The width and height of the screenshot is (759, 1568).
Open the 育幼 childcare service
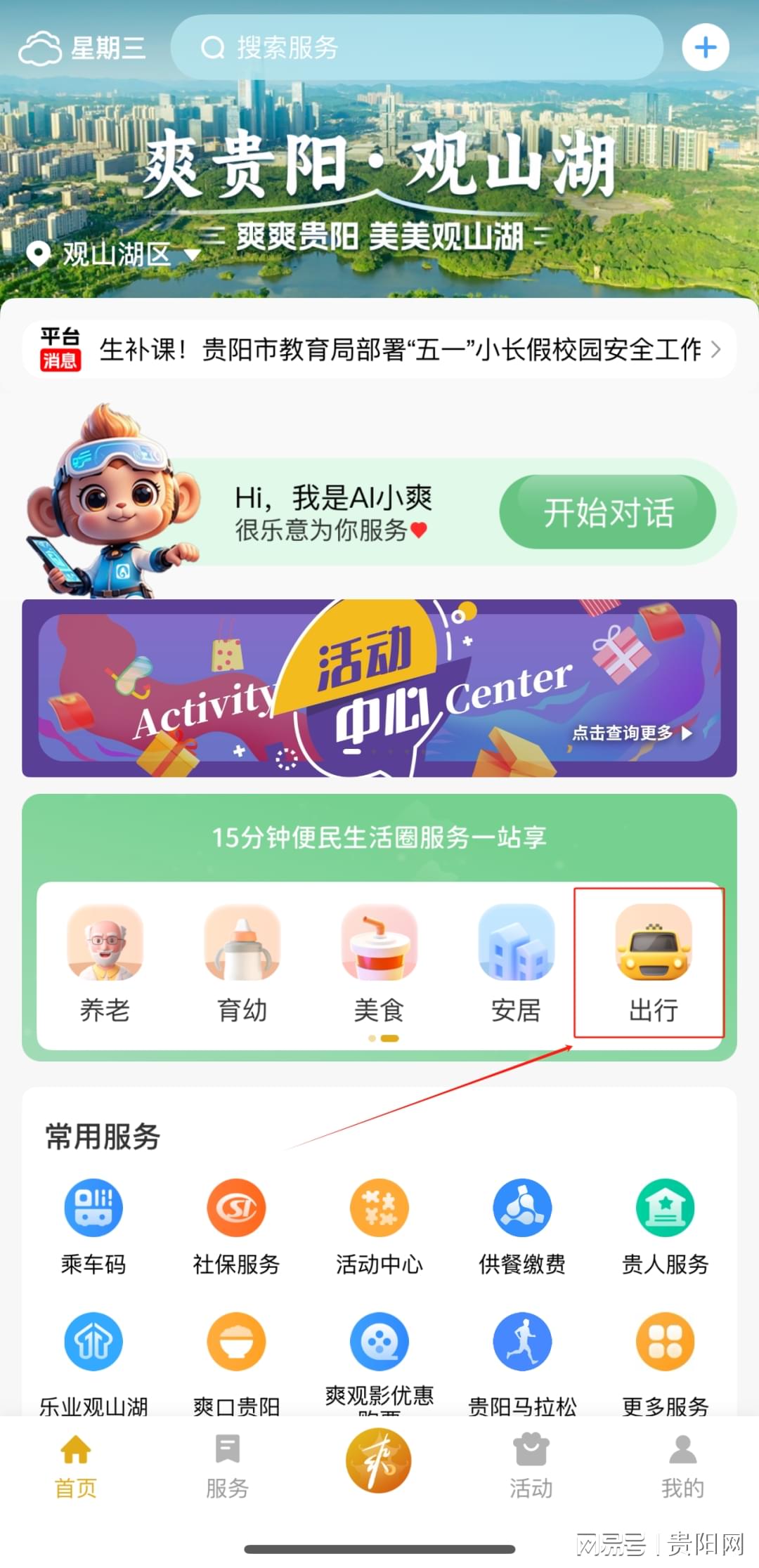(x=242, y=962)
